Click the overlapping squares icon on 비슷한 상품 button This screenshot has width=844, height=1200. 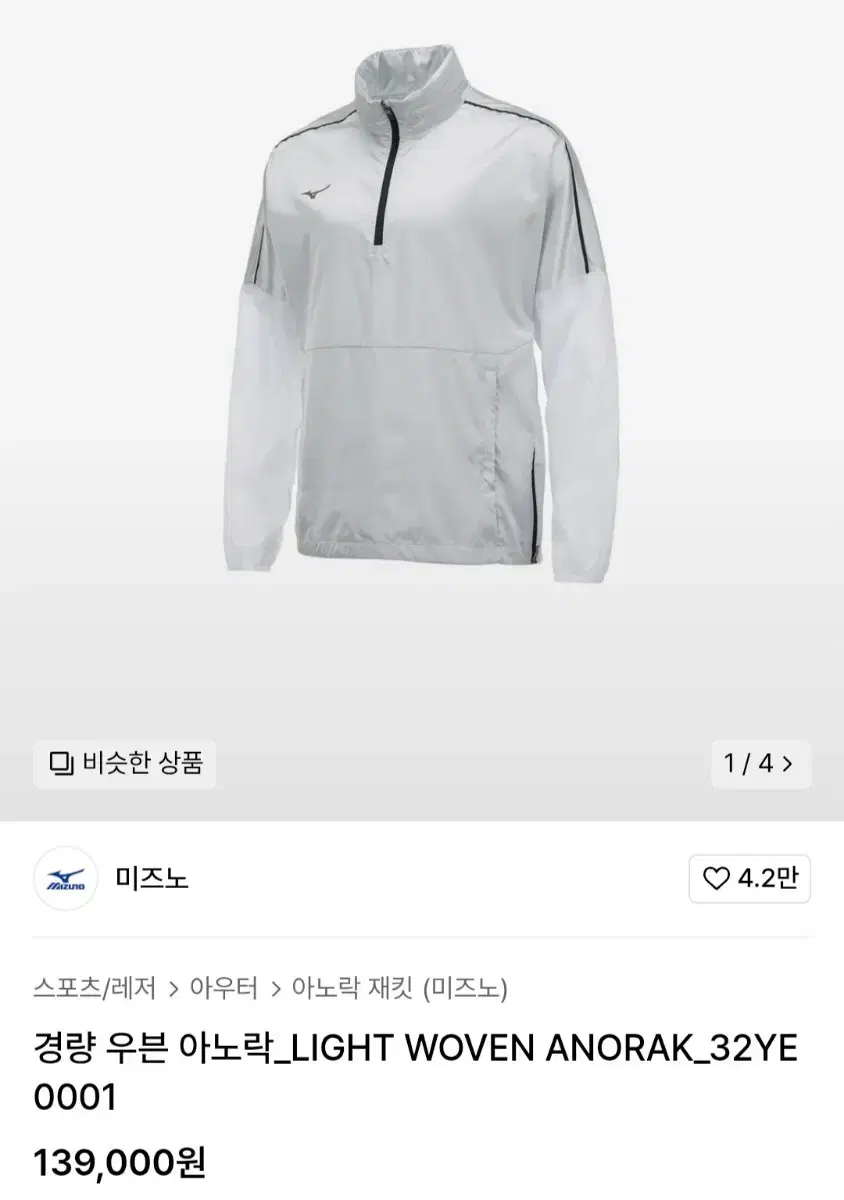pyautogui.click(x=63, y=764)
